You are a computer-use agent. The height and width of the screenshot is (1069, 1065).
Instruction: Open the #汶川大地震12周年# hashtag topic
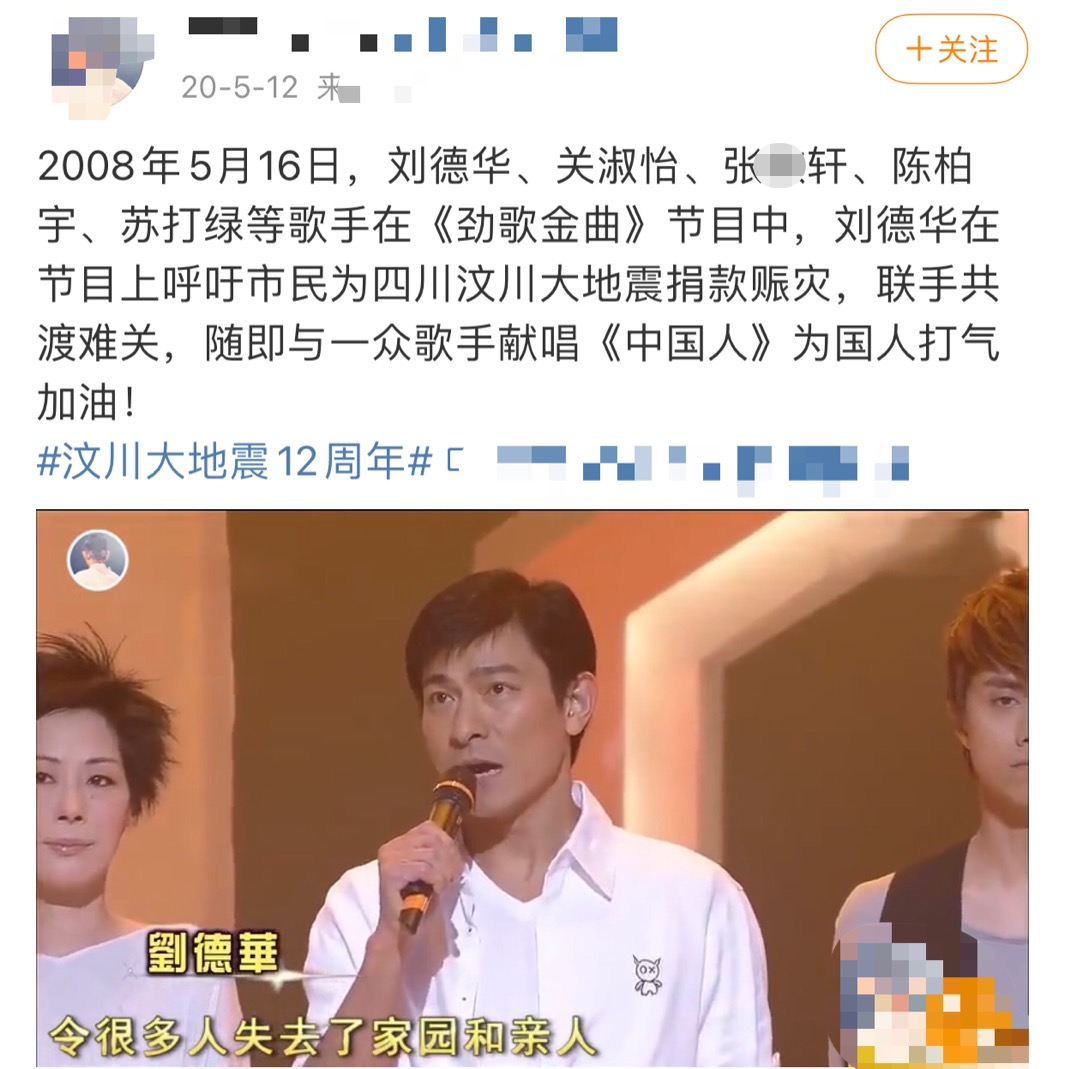click(x=235, y=463)
